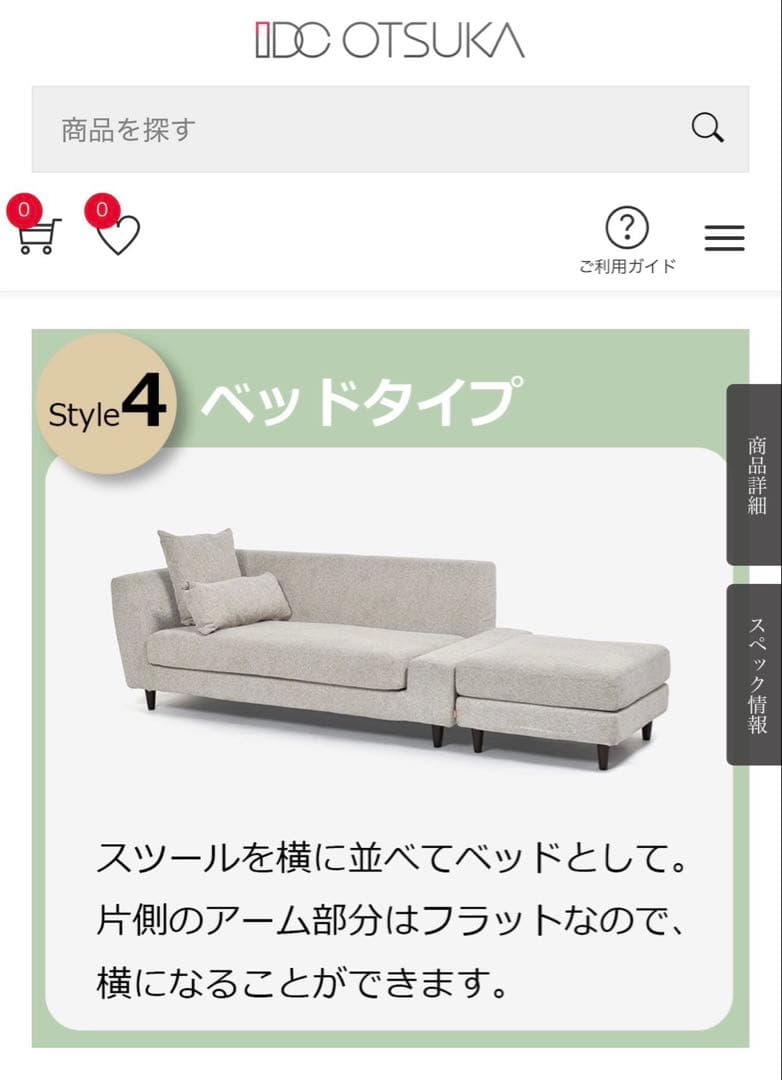Click inside the 商品を探す search field

(300, 127)
